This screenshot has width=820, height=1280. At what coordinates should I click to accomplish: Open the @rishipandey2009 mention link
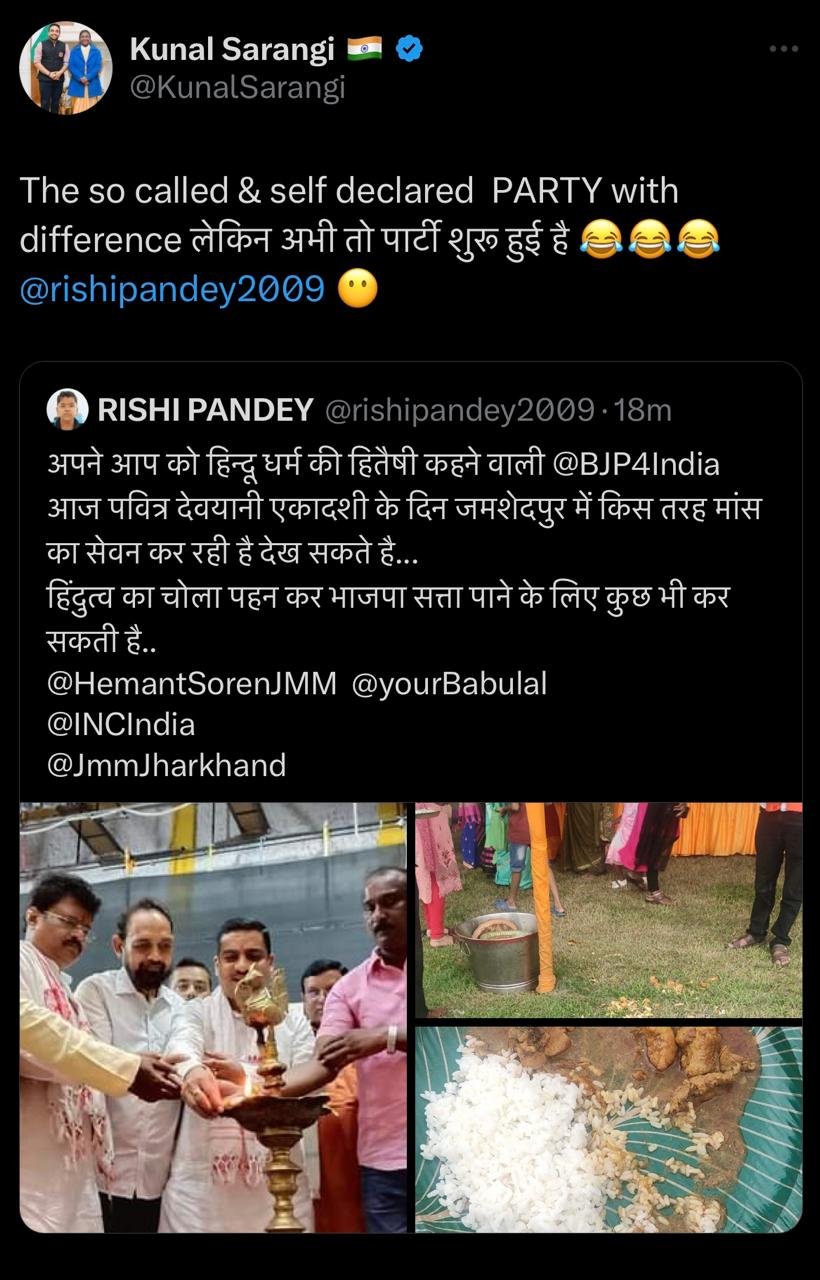tap(172, 289)
